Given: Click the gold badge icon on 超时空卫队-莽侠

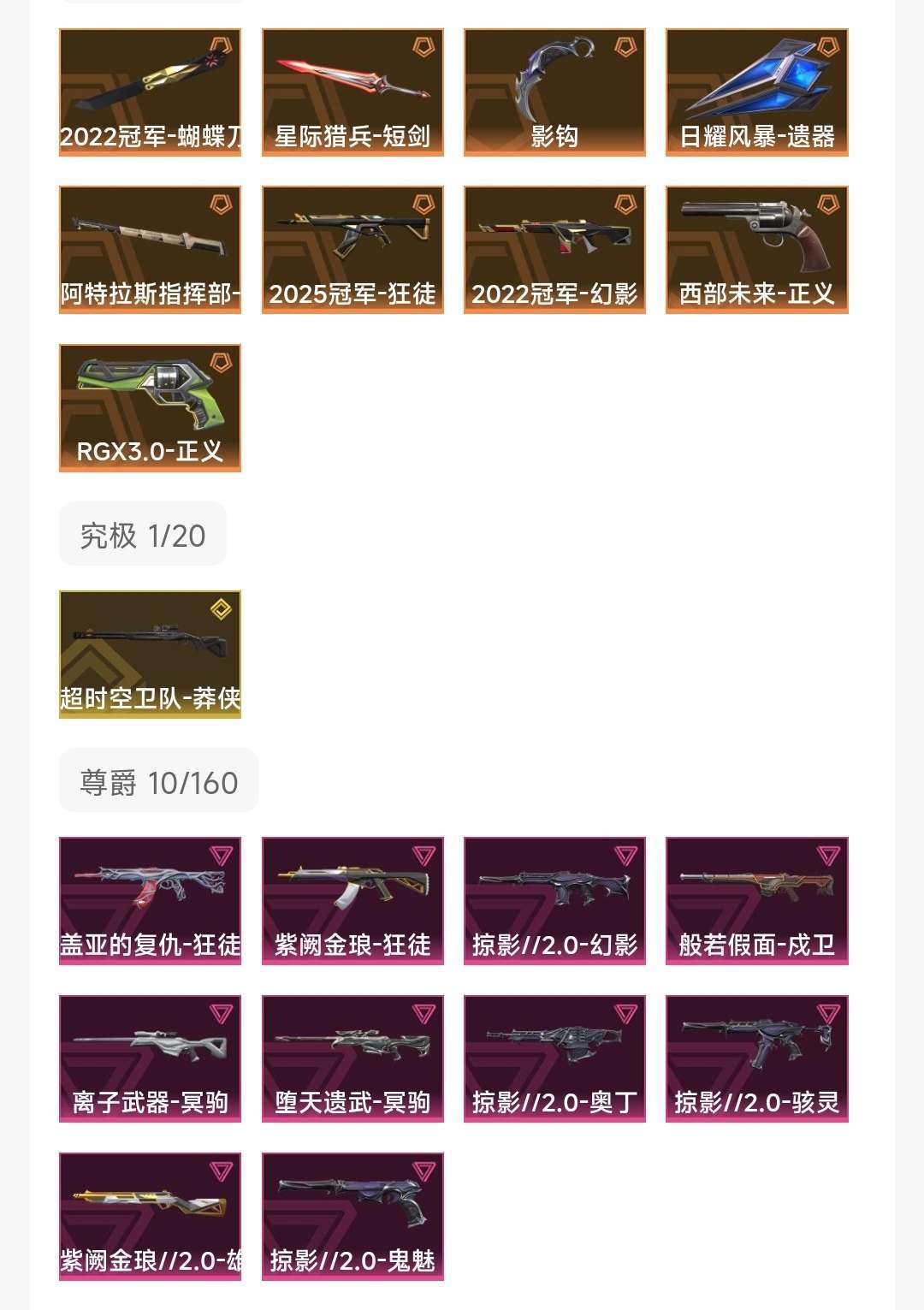Looking at the screenshot, I should tap(221, 610).
